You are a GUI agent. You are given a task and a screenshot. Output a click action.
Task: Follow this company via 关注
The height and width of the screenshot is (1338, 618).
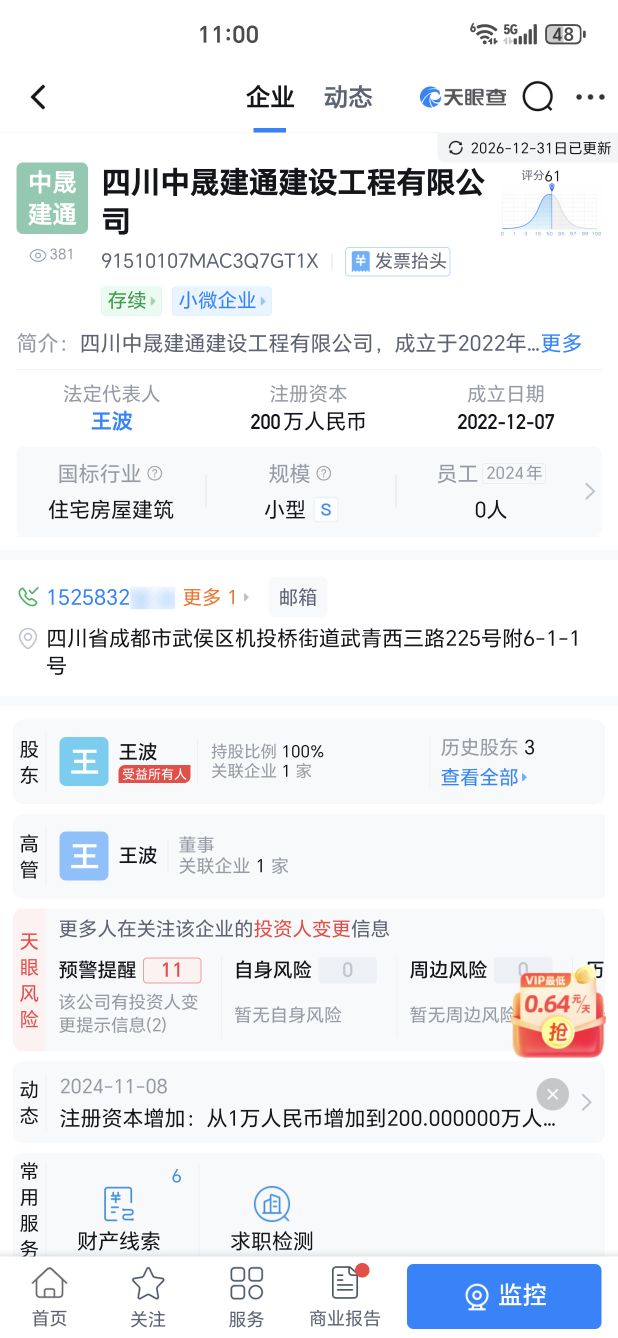coord(148,1297)
